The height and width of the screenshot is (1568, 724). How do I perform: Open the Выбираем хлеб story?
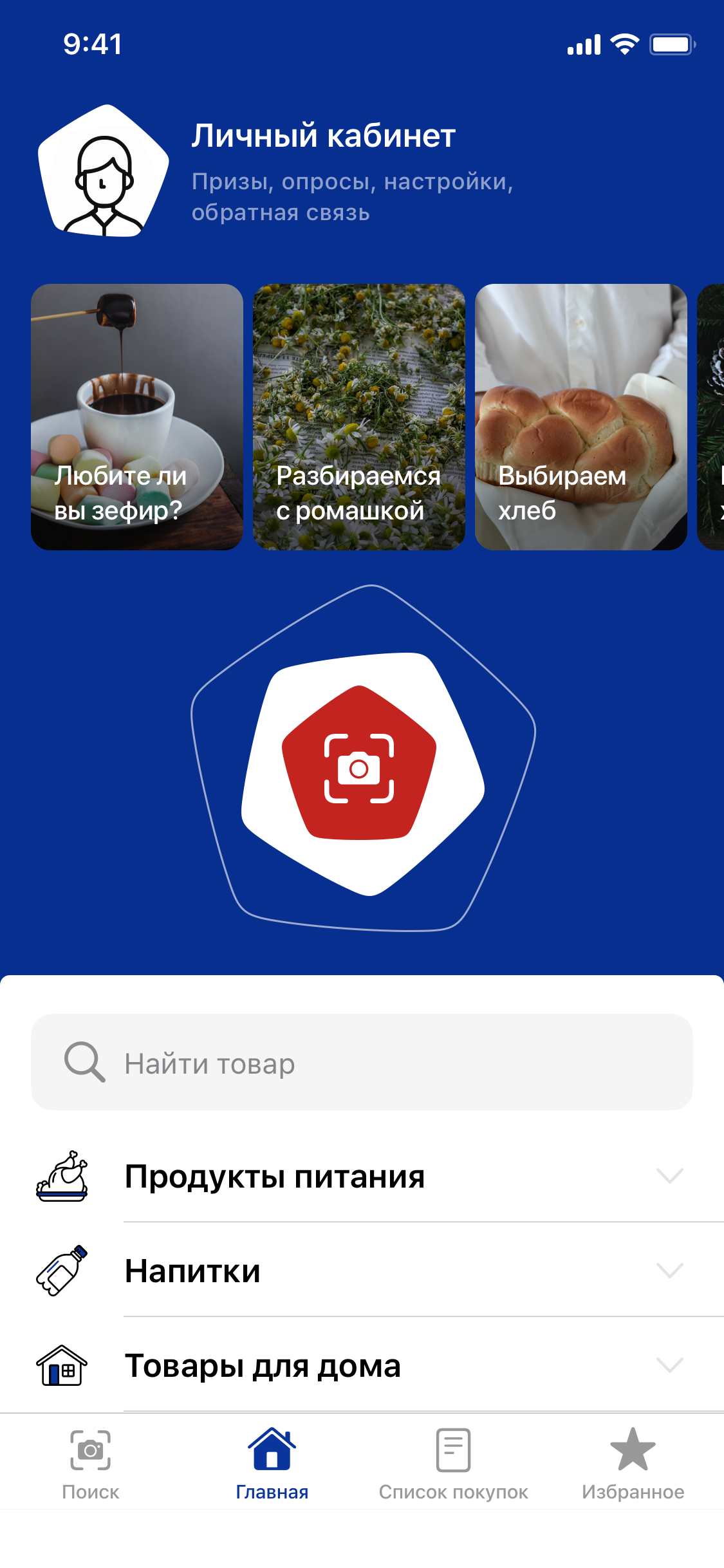(580, 416)
